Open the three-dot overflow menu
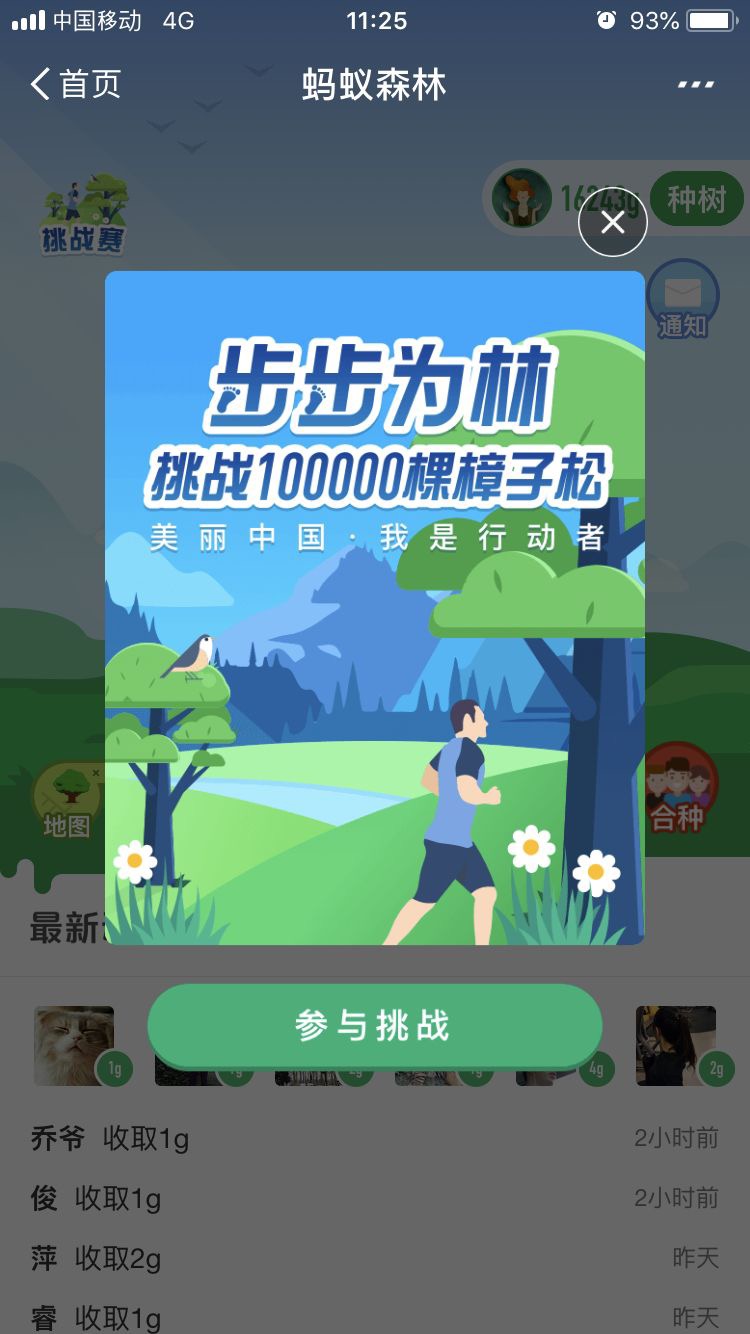750x1334 pixels. coord(695,85)
